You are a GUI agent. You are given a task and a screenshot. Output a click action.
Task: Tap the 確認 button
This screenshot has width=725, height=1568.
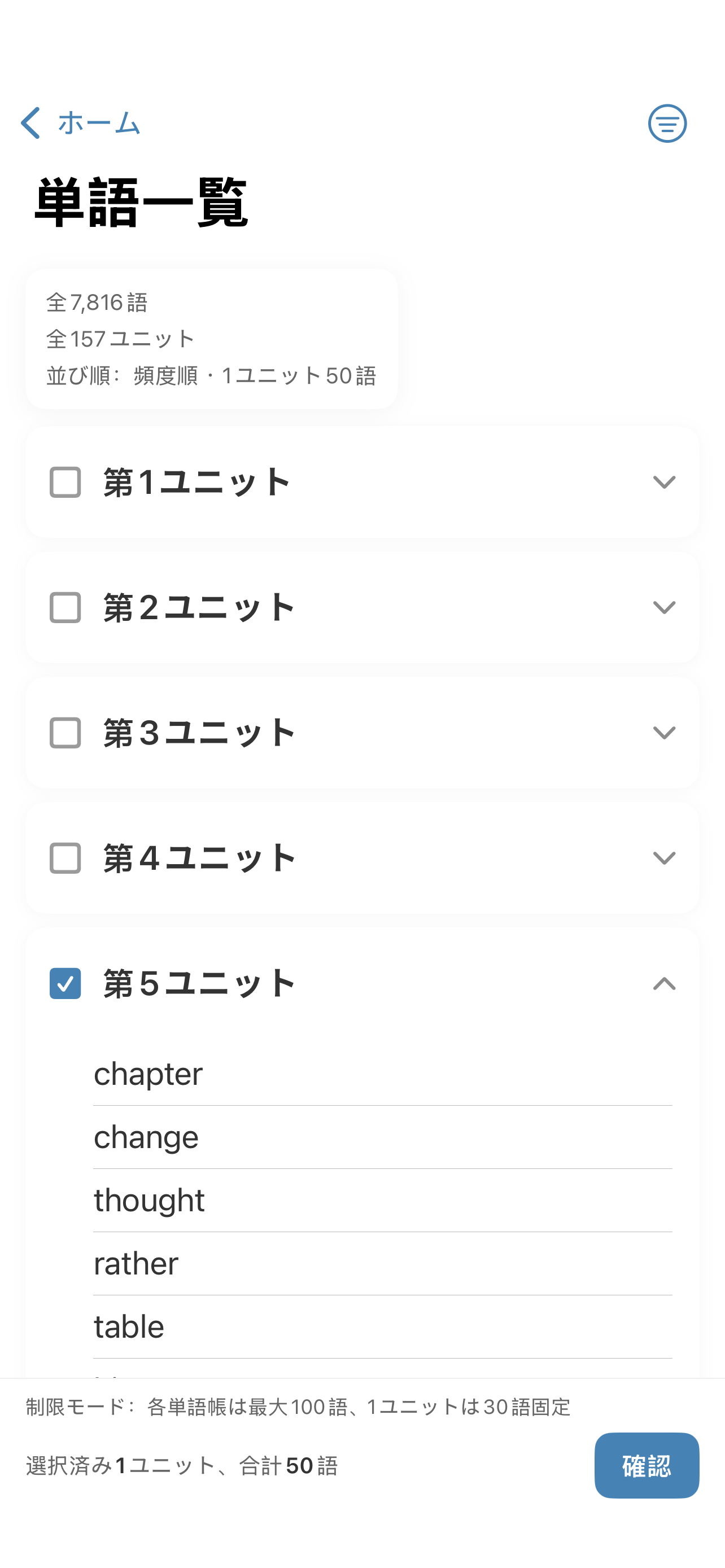pyautogui.click(x=647, y=1467)
